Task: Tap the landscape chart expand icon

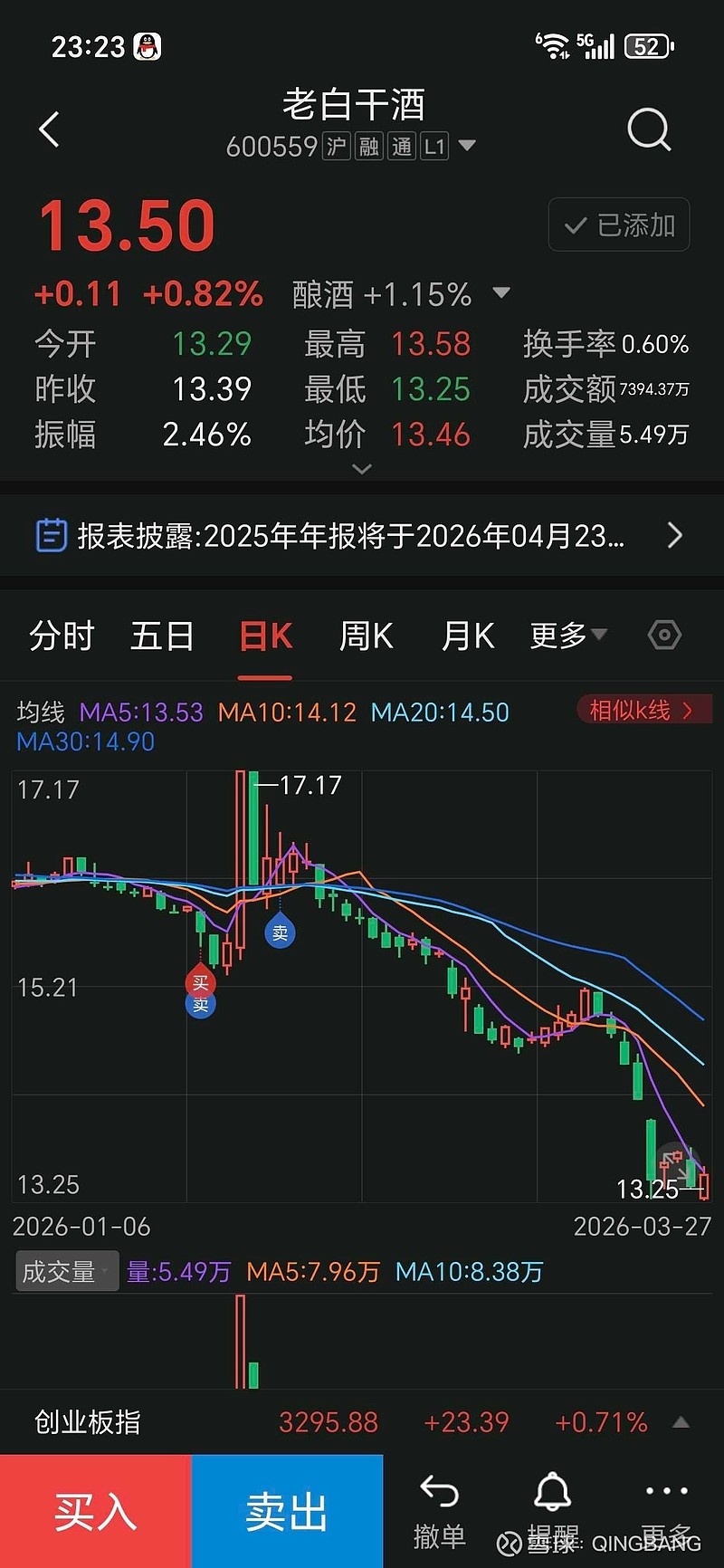Action: pyautogui.click(x=677, y=1166)
